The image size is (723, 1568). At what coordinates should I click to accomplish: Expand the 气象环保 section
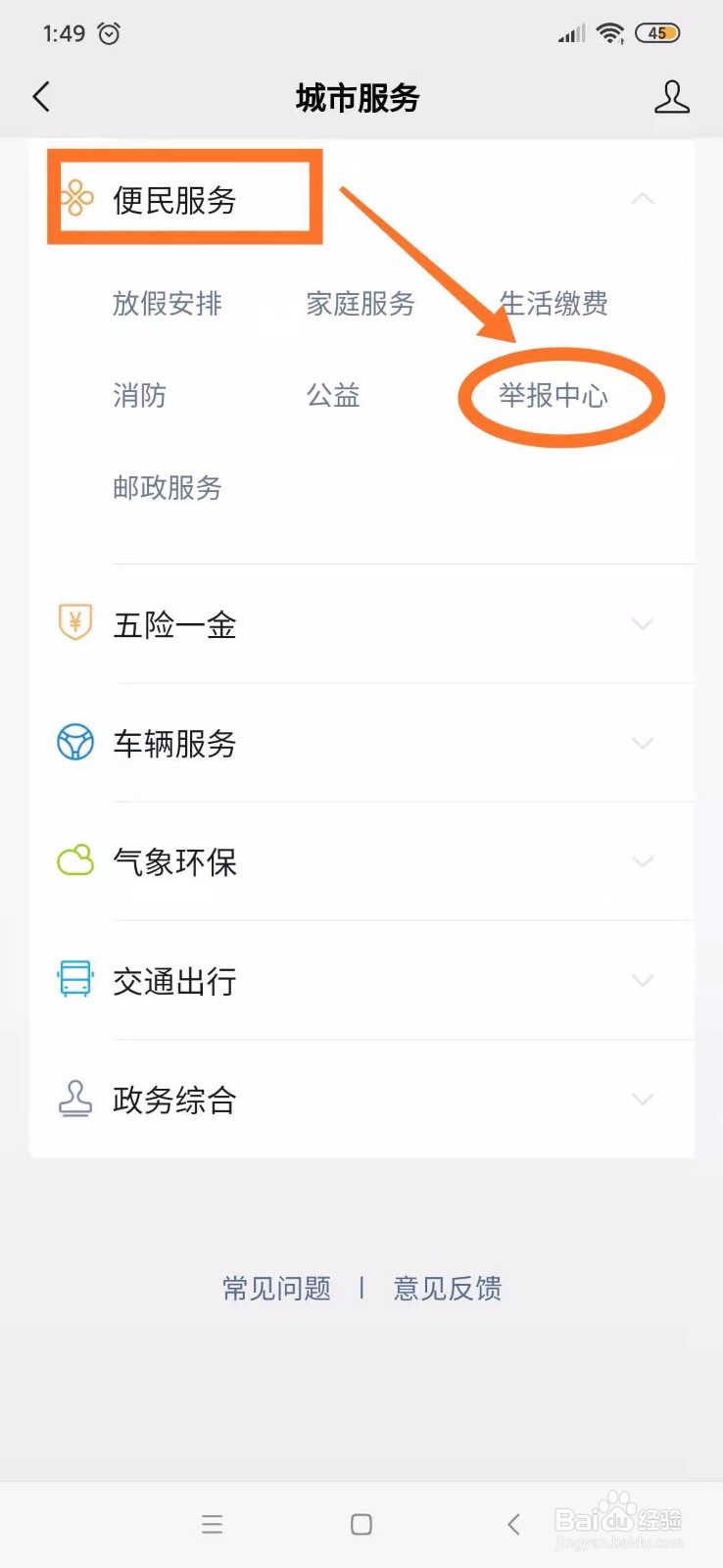(x=644, y=861)
